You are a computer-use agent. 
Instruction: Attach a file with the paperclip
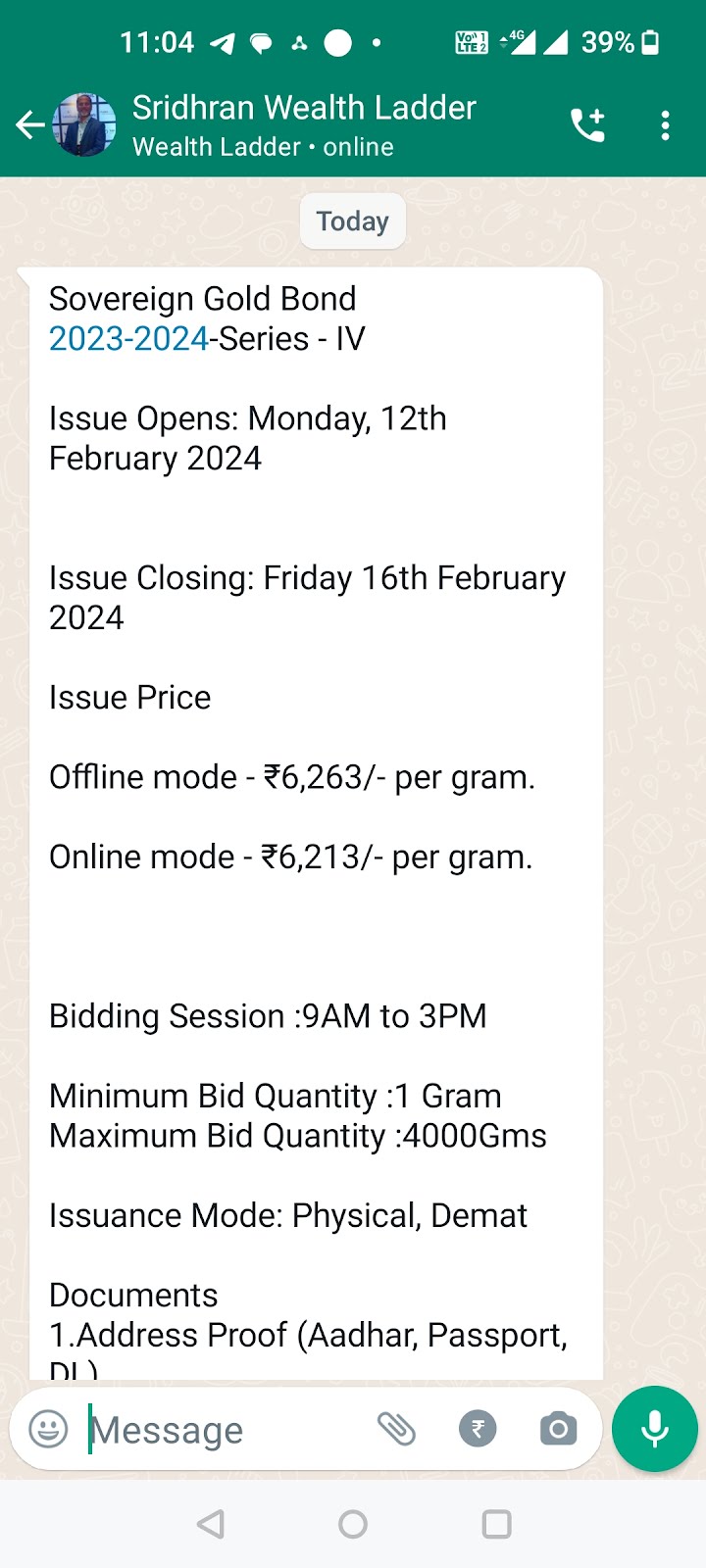coord(397,1429)
